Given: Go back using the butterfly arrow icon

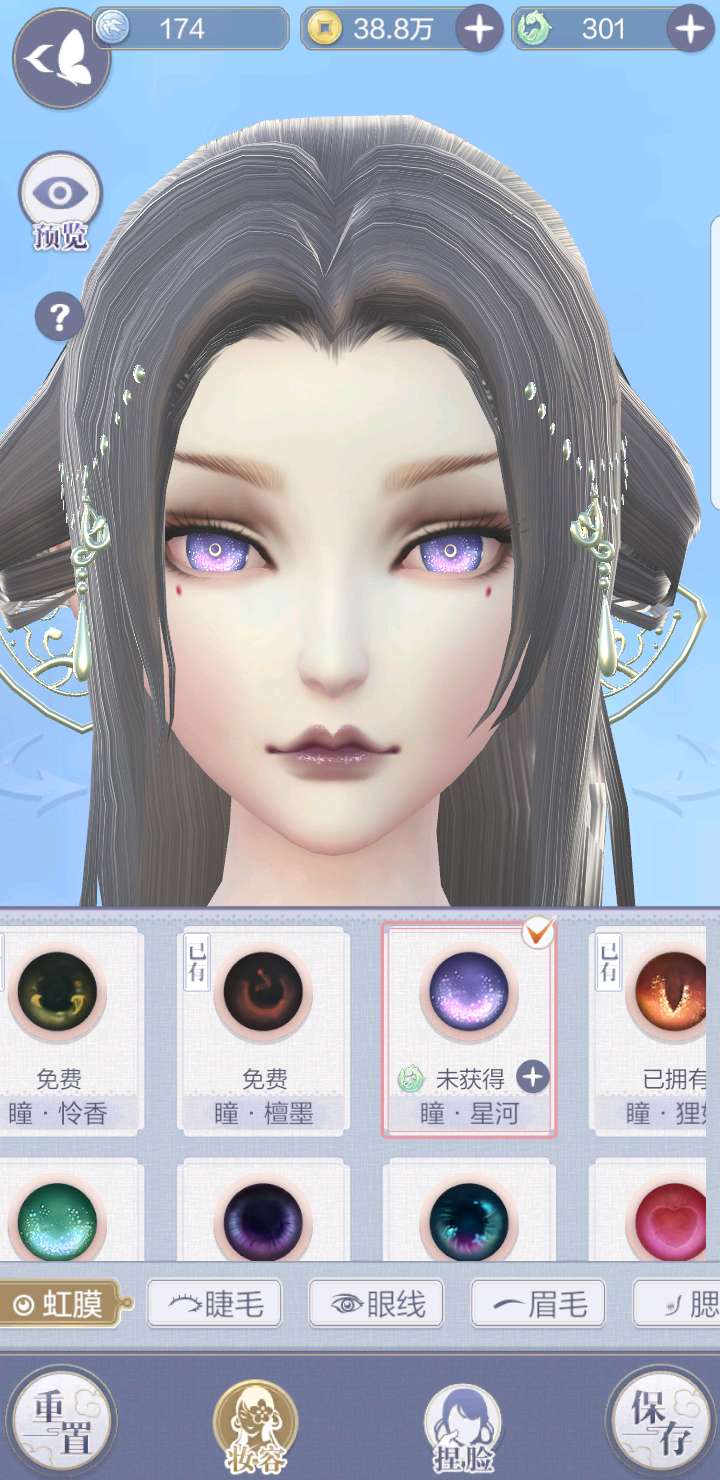Looking at the screenshot, I should click(61, 59).
